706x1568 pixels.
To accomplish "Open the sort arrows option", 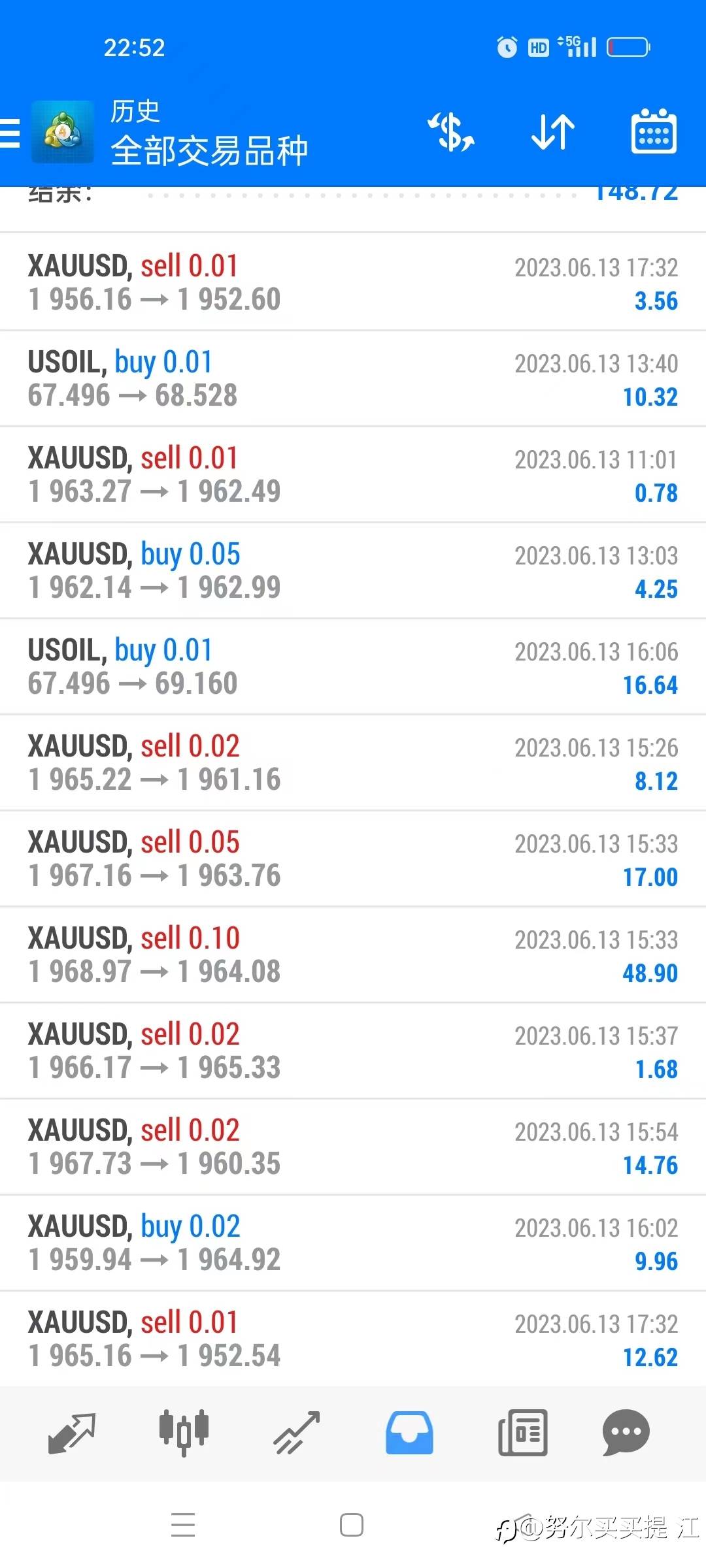I will (x=553, y=132).
